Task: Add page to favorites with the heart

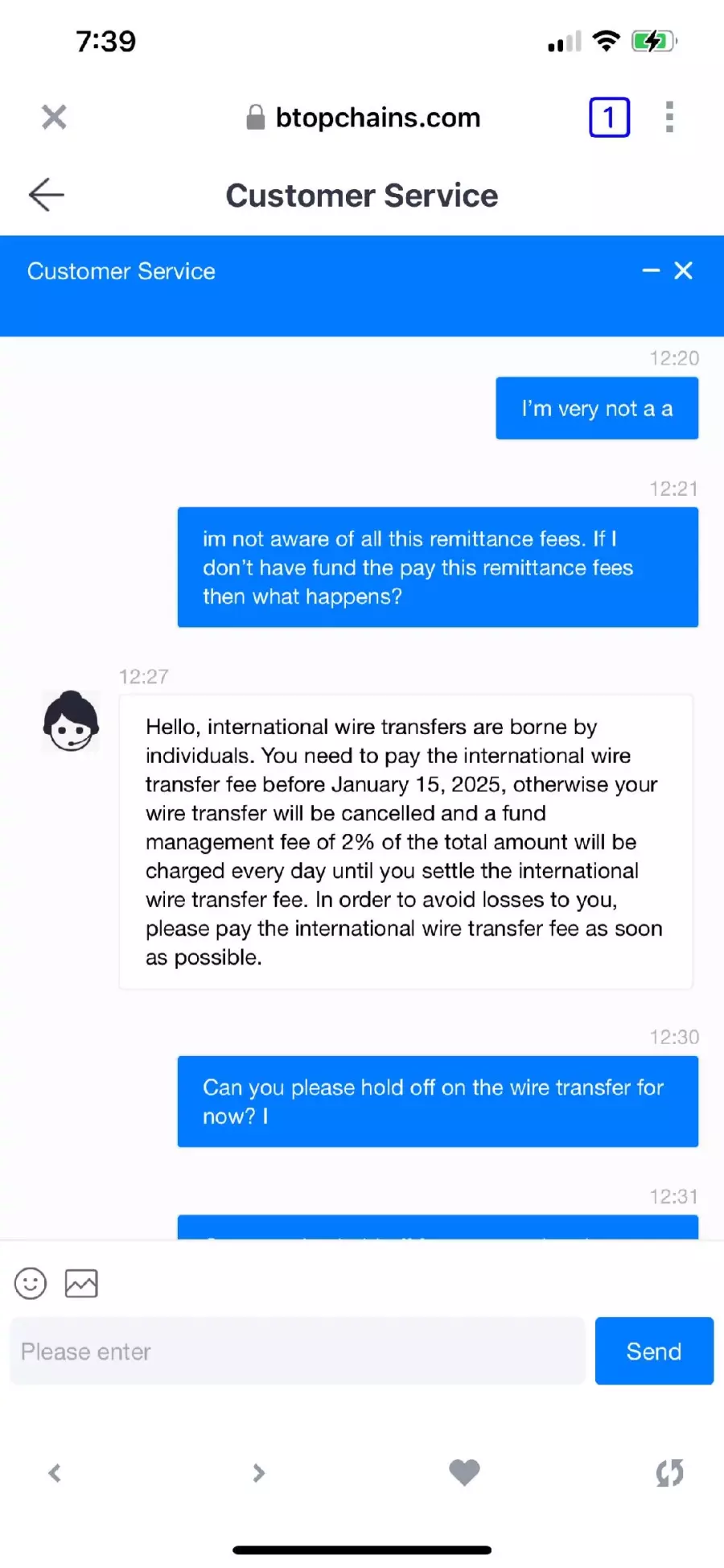Action: pos(464,1473)
